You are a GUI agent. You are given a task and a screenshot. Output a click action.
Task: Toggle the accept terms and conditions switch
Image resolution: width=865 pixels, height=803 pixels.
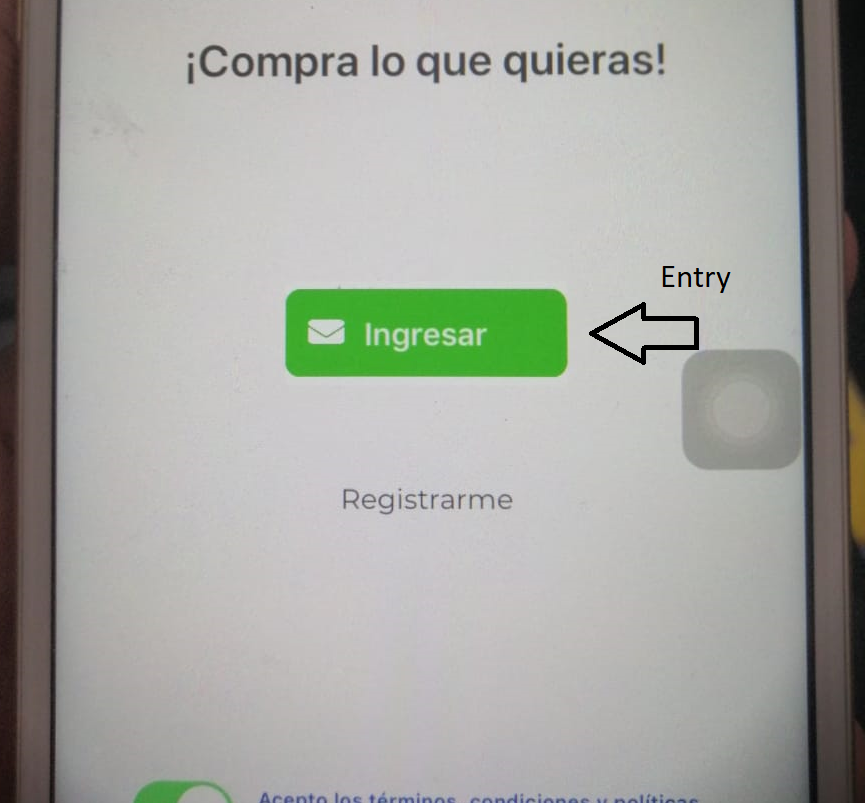(185, 792)
